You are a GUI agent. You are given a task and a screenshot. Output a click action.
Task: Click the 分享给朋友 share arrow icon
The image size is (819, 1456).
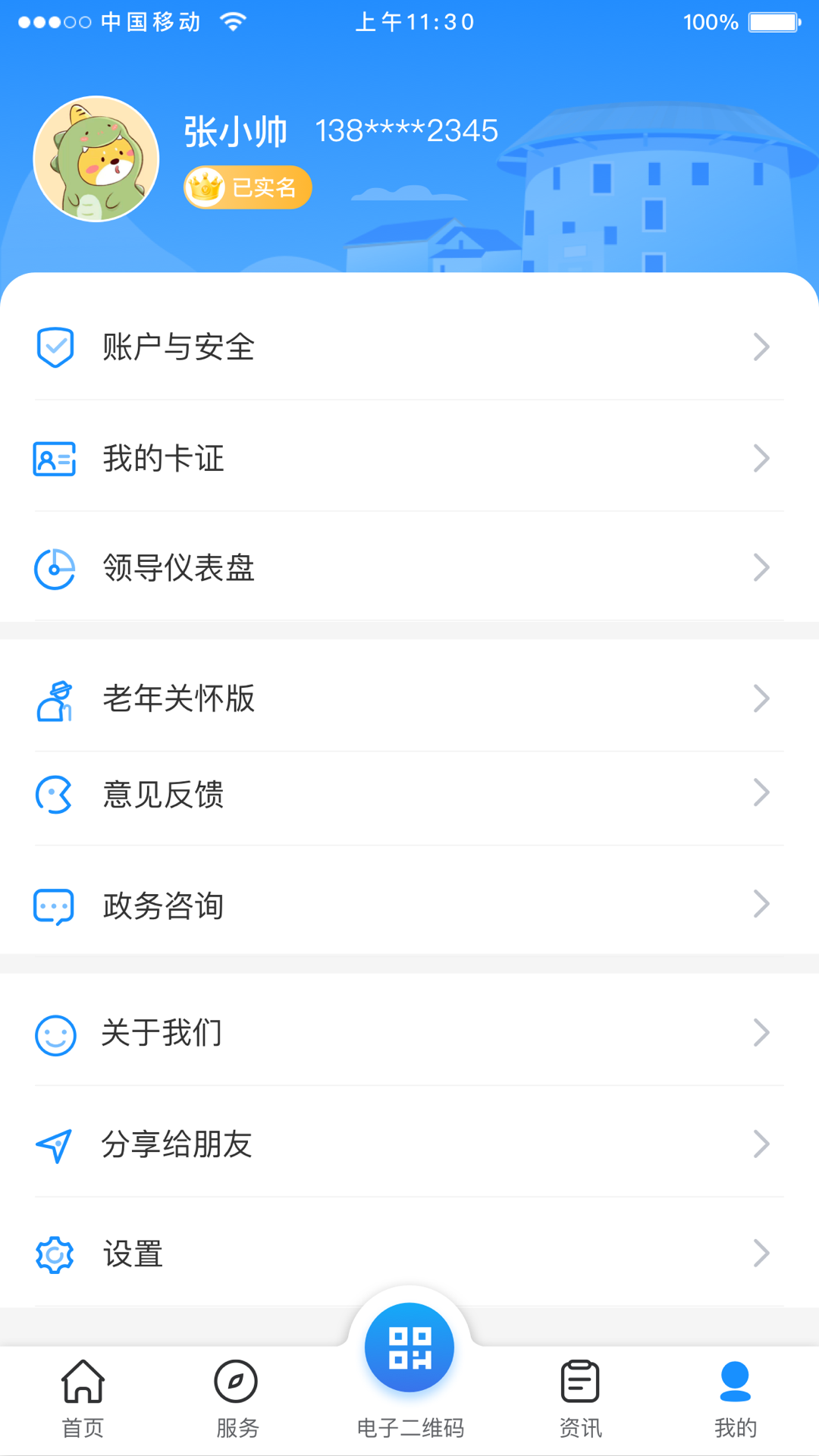click(53, 1144)
